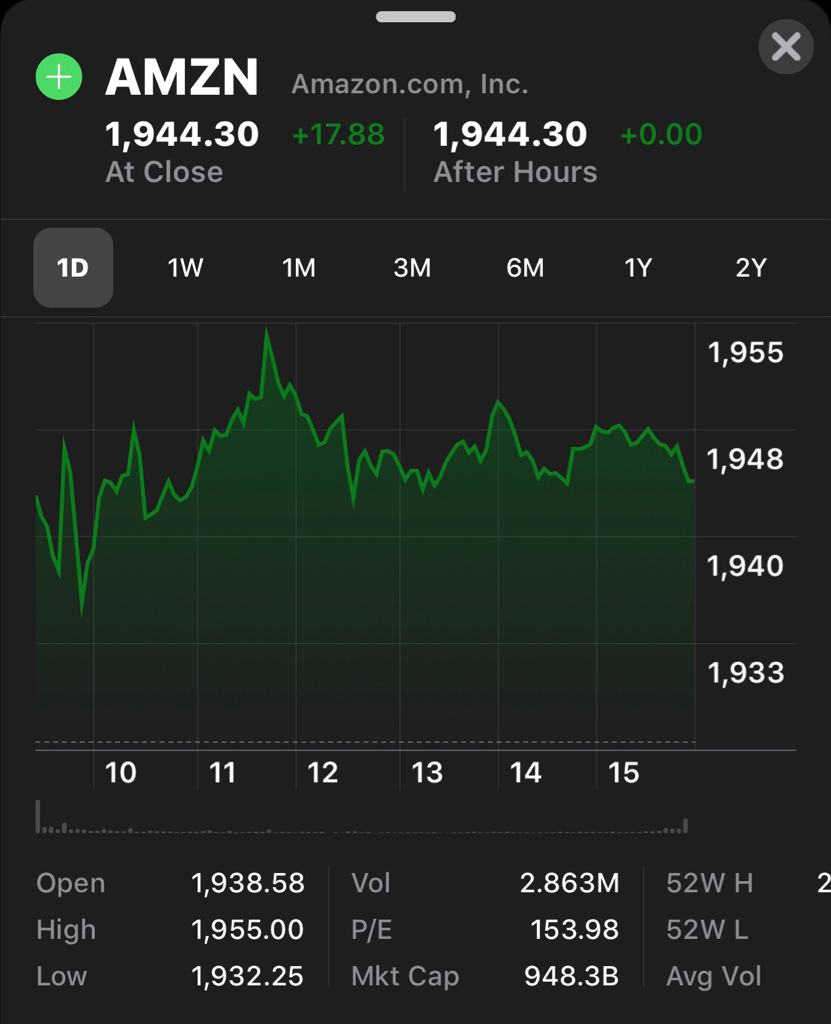Viewport: 831px width, 1024px height.
Task: Change chart range to 1Y
Action: pyautogui.click(x=638, y=268)
